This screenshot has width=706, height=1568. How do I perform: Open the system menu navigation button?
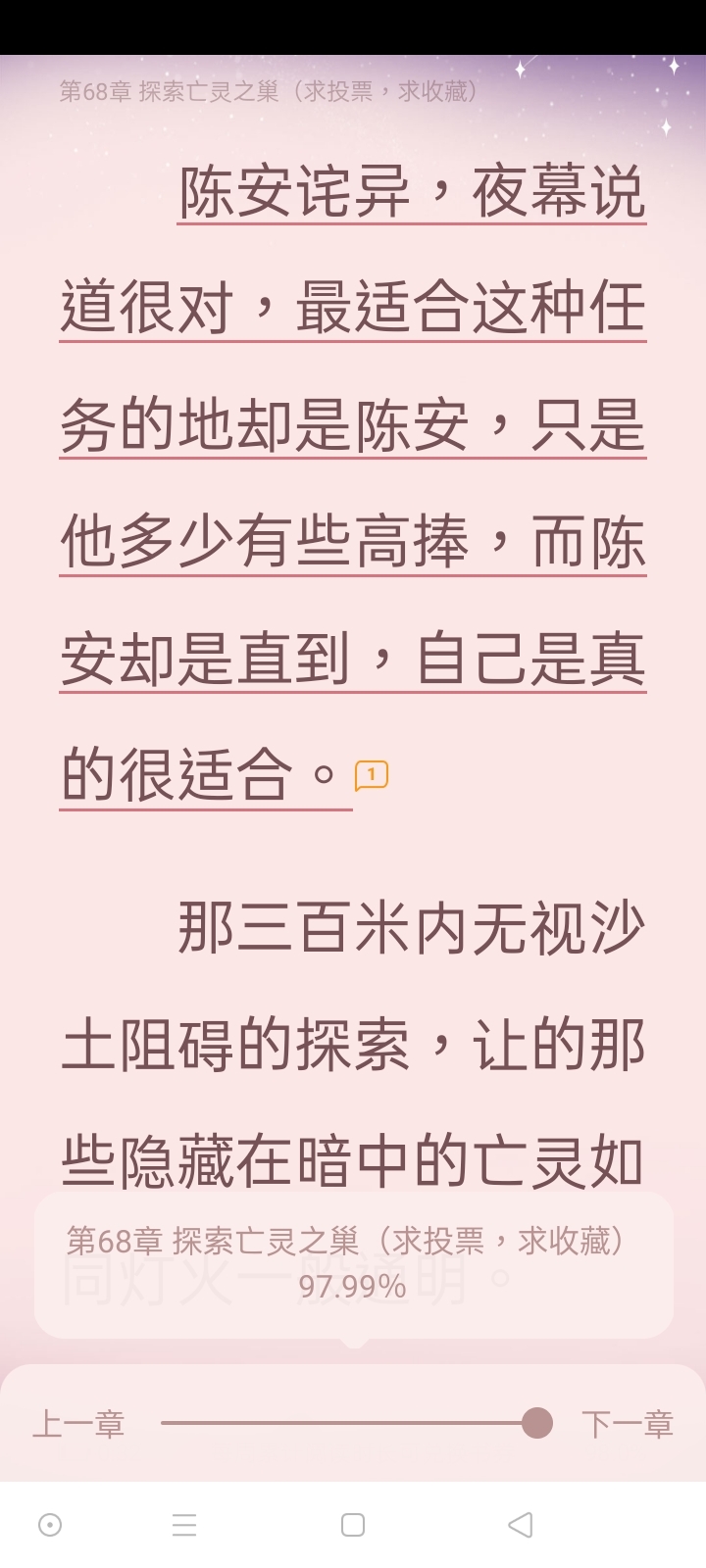[x=184, y=1525]
